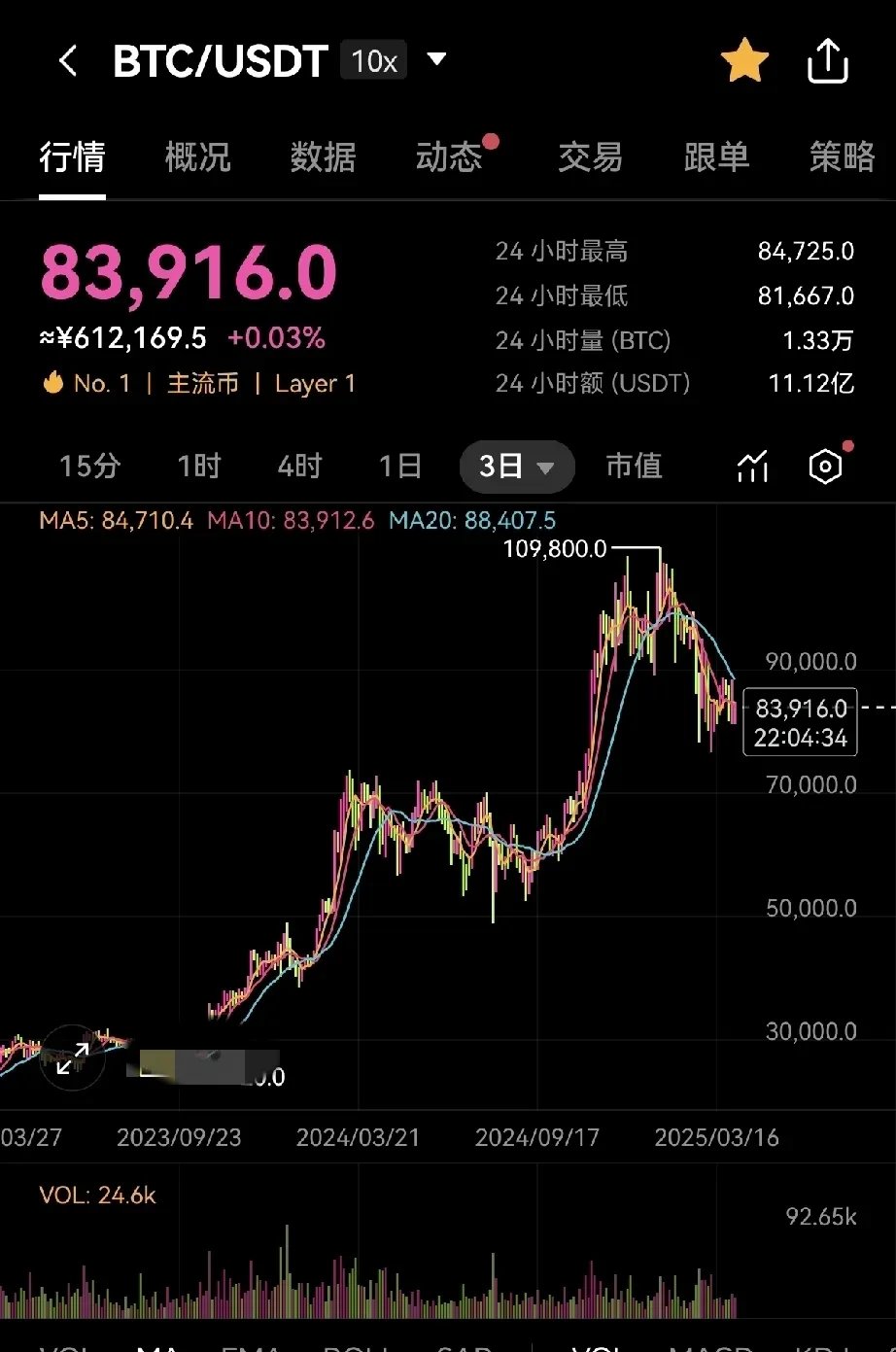The image size is (896, 1352).
Task: Open the 3日 timeframe dropdown
Action: pos(517,467)
